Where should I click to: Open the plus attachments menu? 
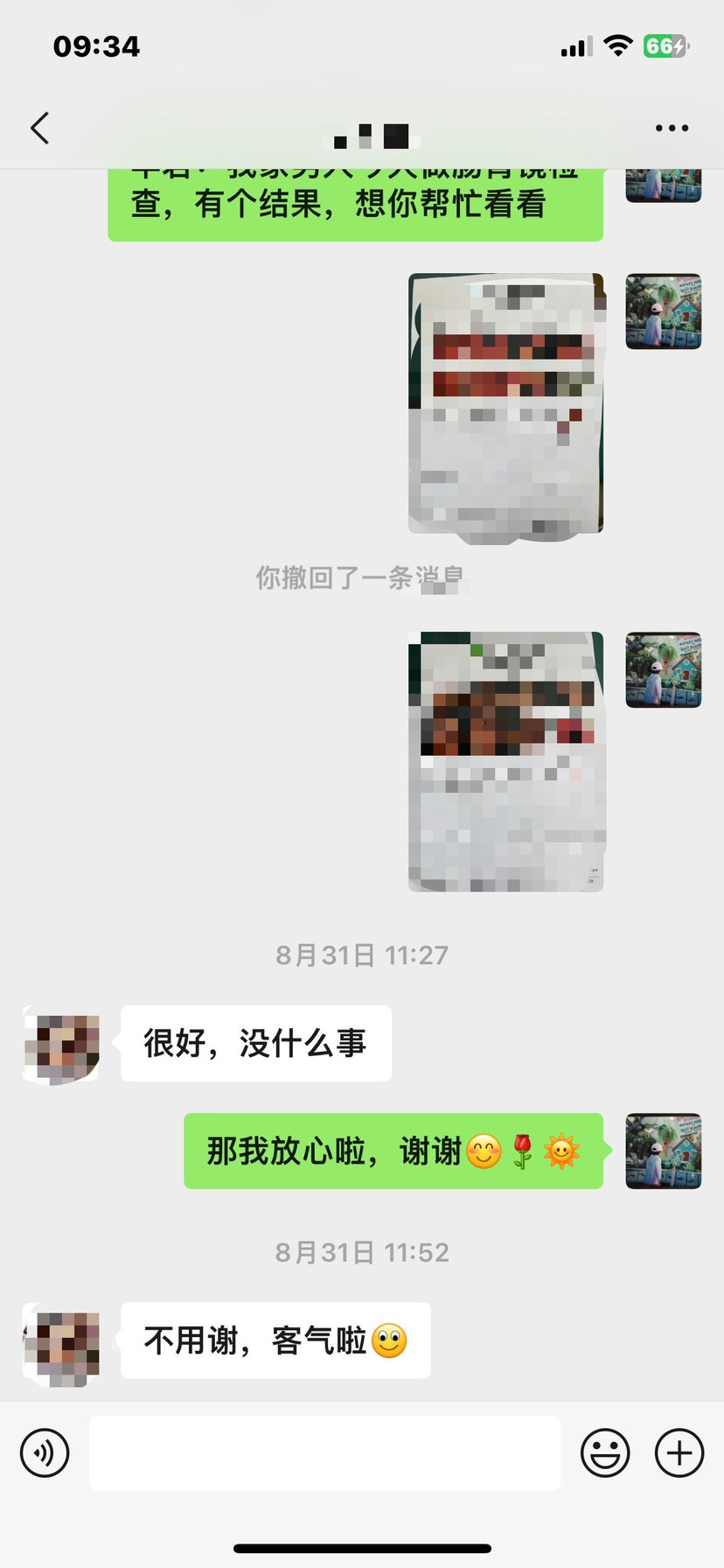[x=679, y=1453]
